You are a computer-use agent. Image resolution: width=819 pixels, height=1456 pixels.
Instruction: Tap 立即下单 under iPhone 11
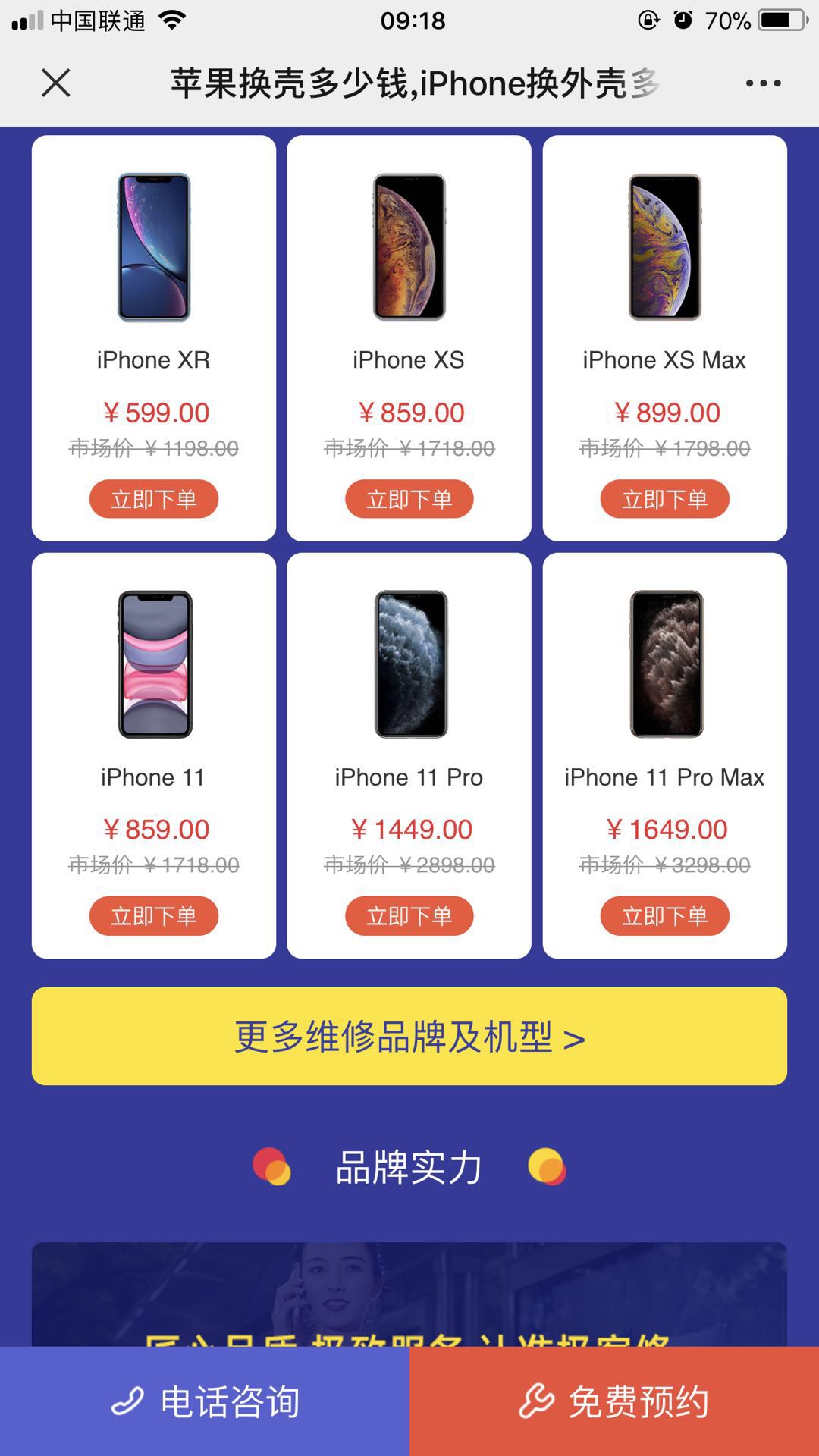tap(154, 916)
